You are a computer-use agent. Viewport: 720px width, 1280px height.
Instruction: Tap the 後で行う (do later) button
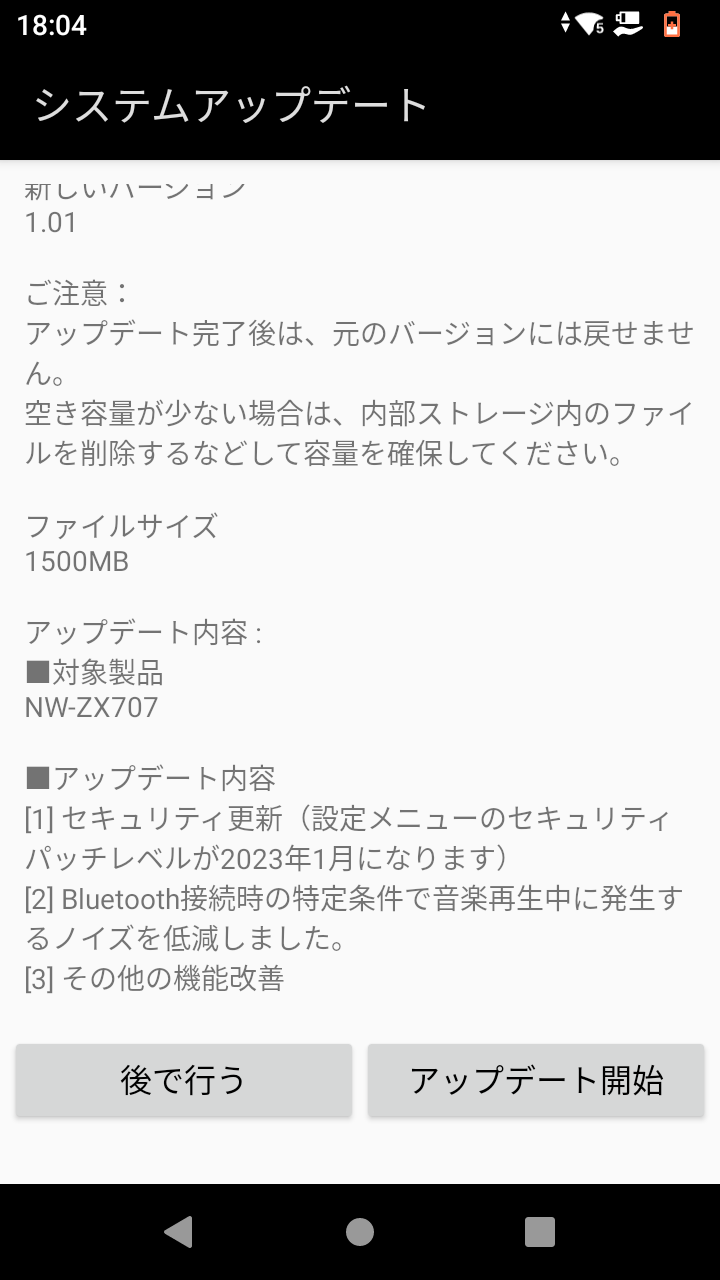(183, 1080)
